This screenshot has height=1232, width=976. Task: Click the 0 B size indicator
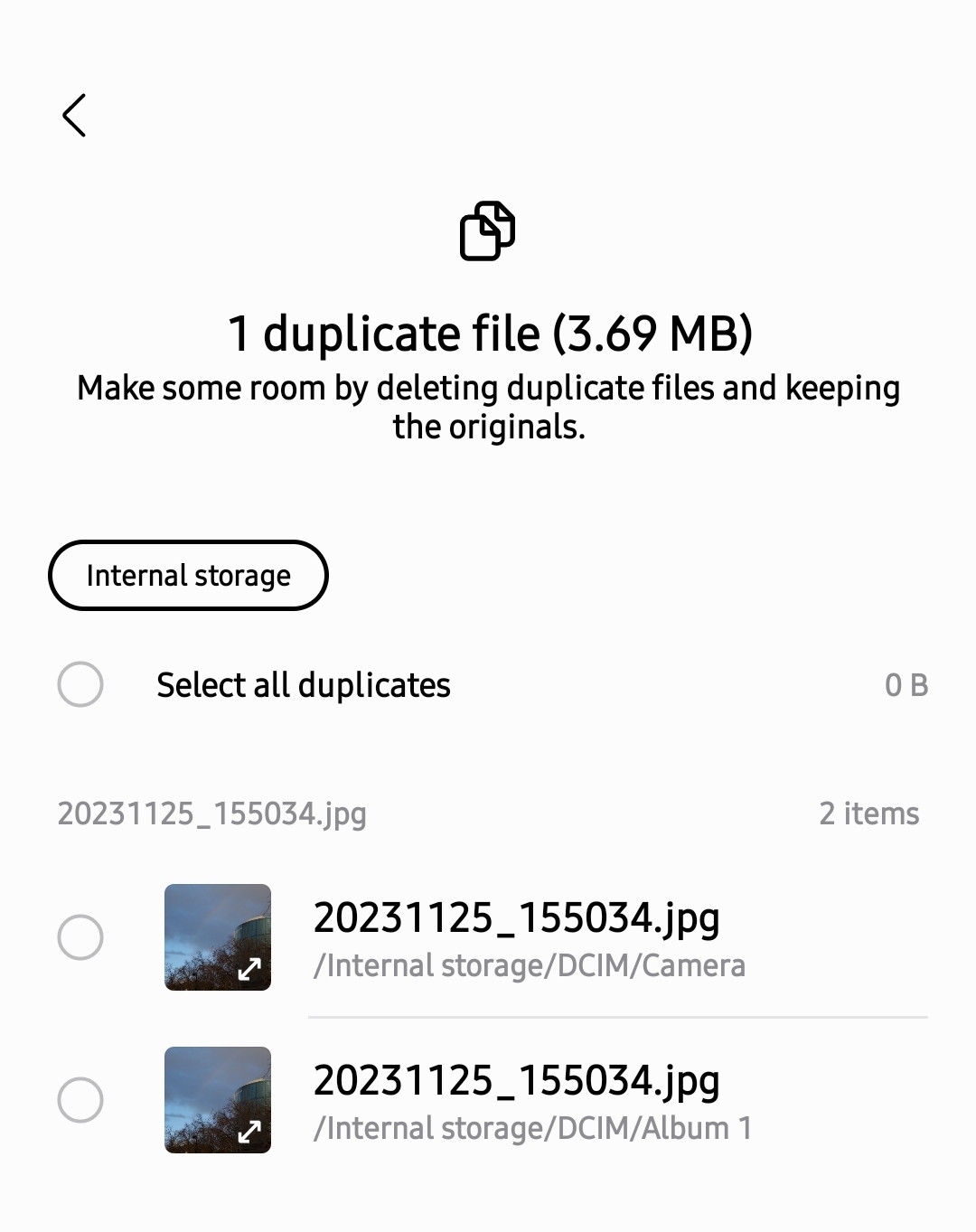tap(908, 685)
